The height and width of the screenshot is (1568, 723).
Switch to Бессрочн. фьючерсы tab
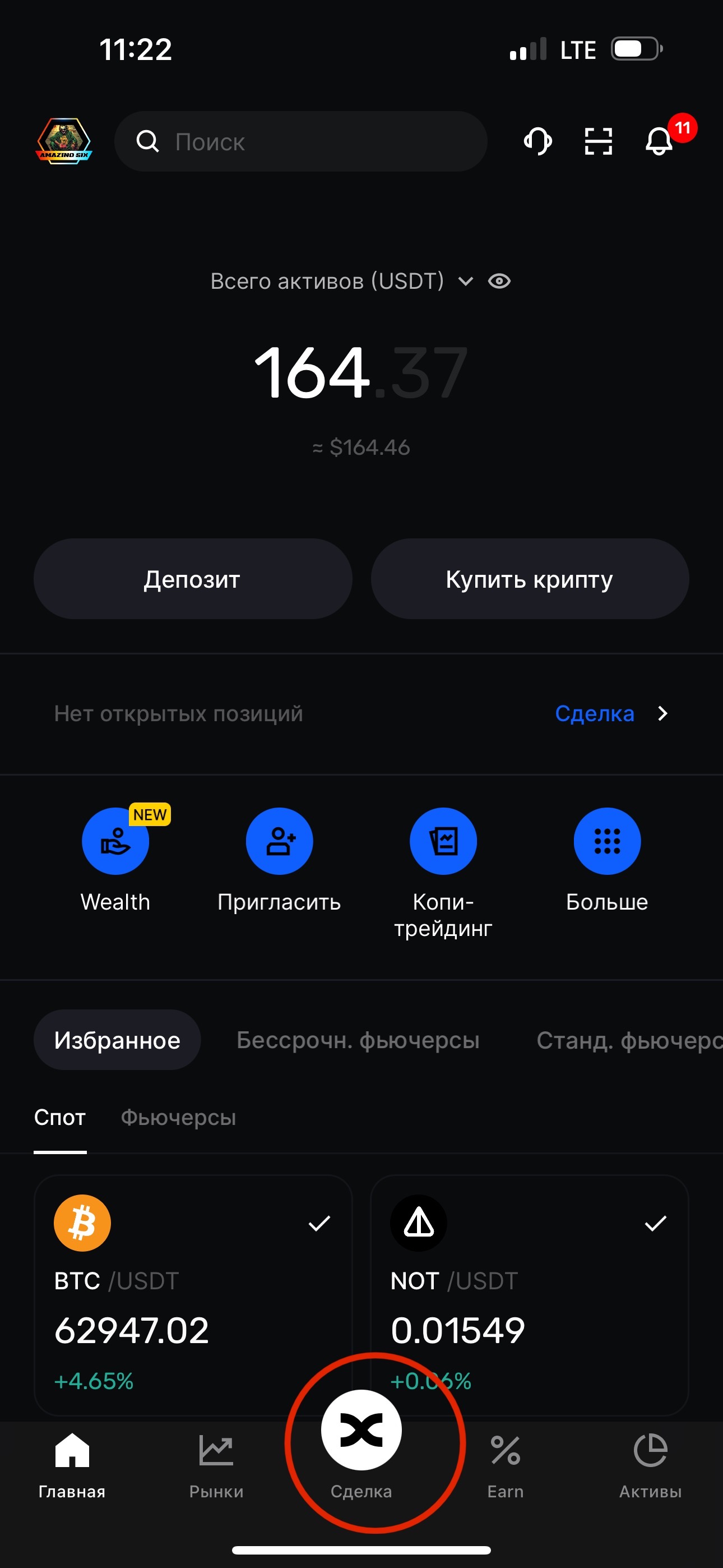click(x=358, y=1040)
